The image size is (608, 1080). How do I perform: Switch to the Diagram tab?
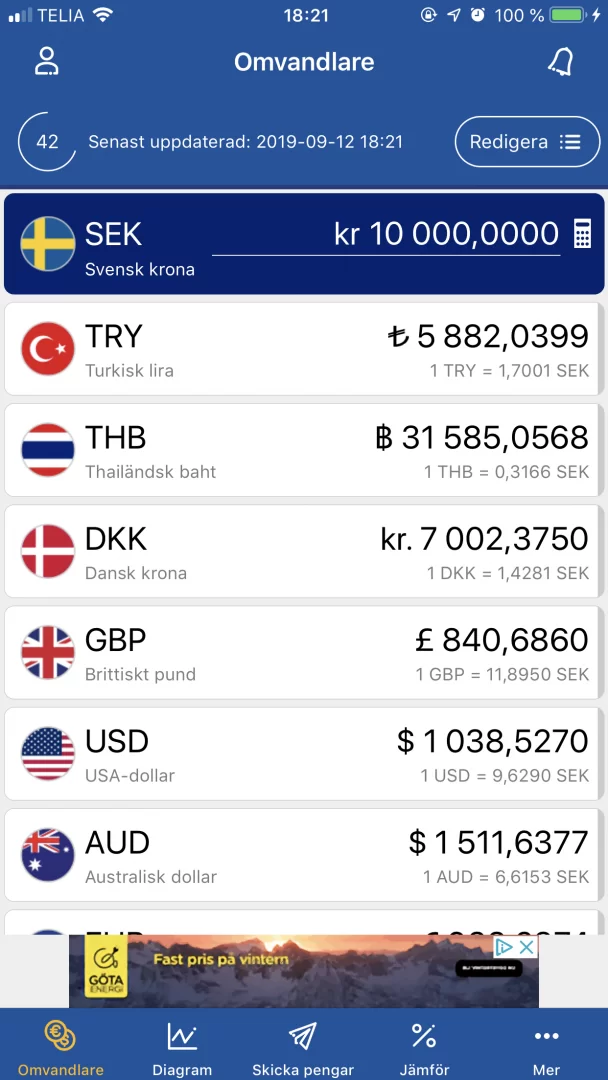[182, 1047]
